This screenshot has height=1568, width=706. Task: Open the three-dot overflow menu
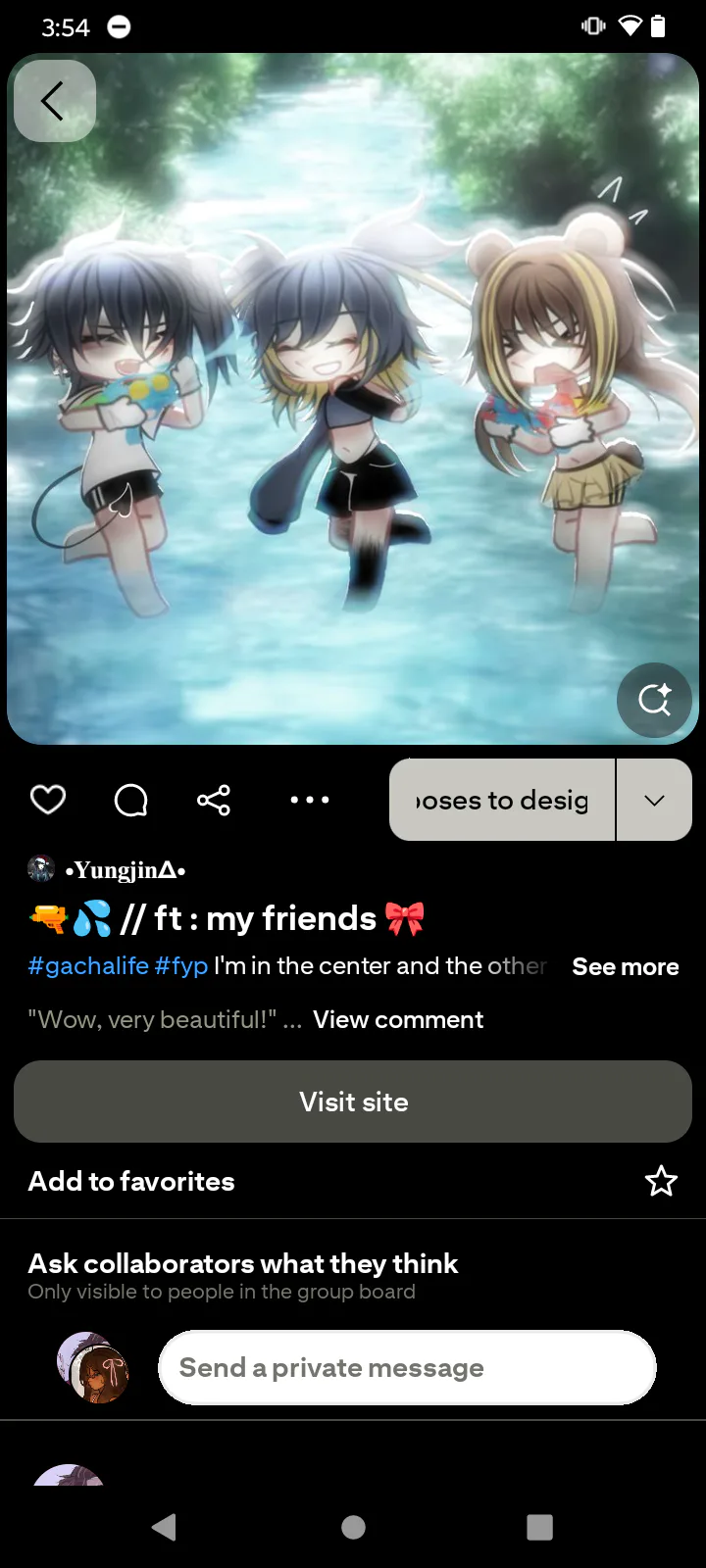pyautogui.click(x=310, y=800)
